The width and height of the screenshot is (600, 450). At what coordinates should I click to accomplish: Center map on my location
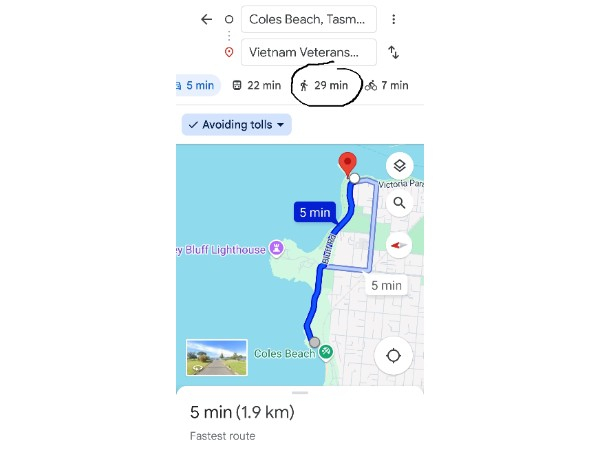[x=394, y=356]
